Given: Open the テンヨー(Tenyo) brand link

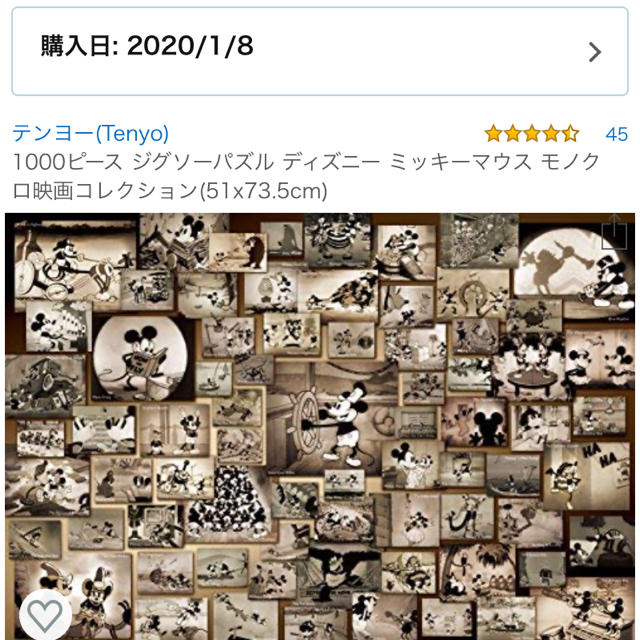Looking at the screenshot, I should pos(90,134).
